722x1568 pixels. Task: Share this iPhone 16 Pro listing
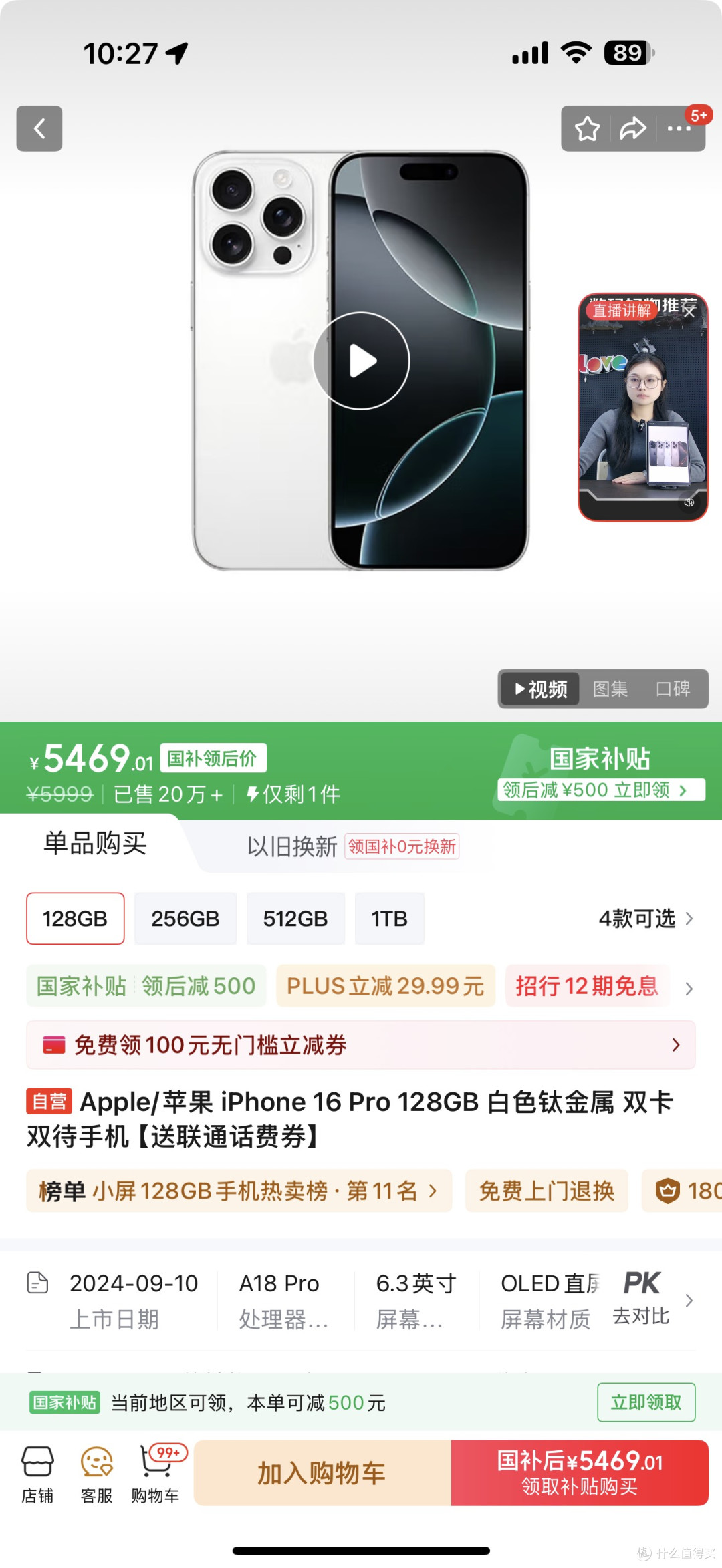(632, 128)
